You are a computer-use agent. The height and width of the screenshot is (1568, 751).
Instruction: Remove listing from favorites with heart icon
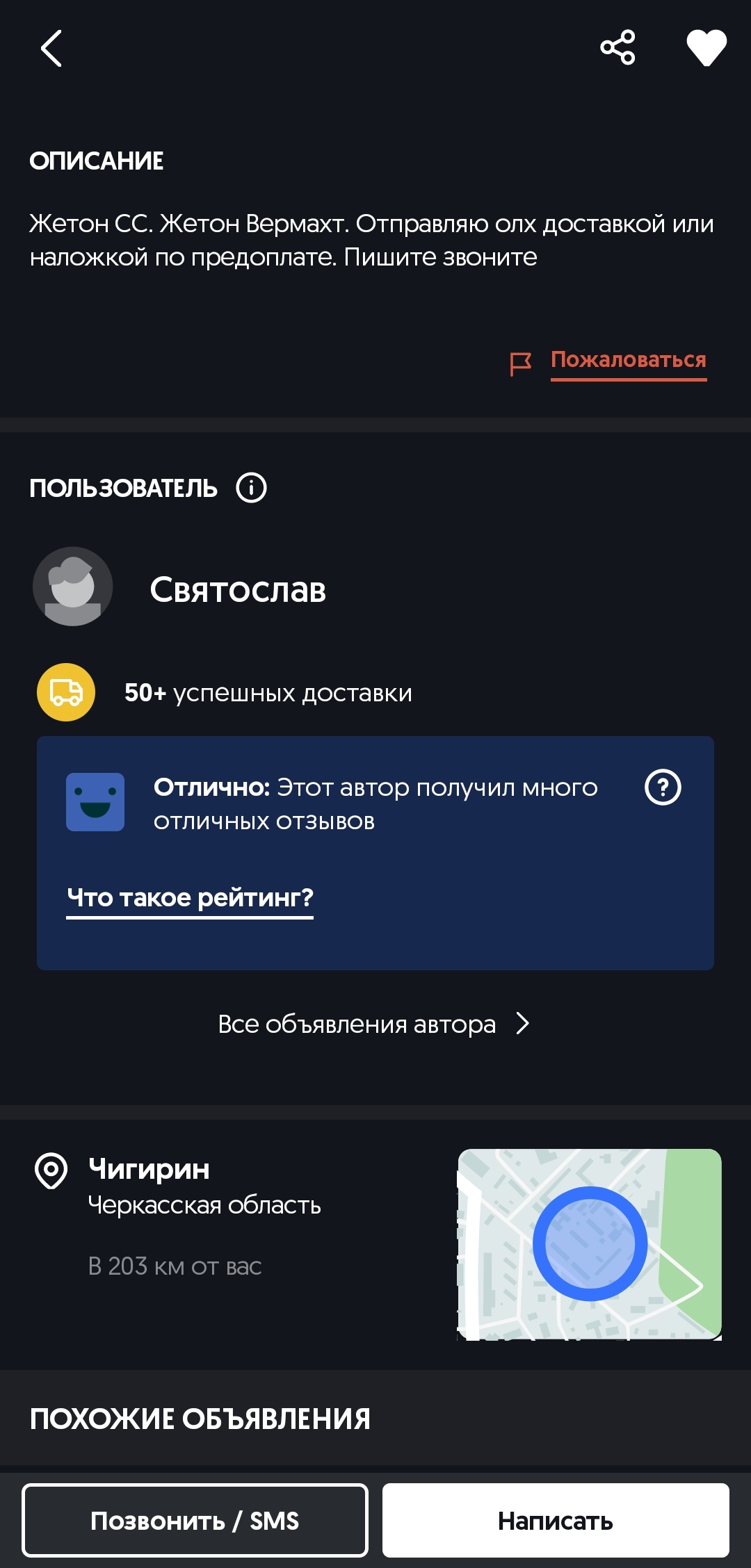tap(706, 48)
